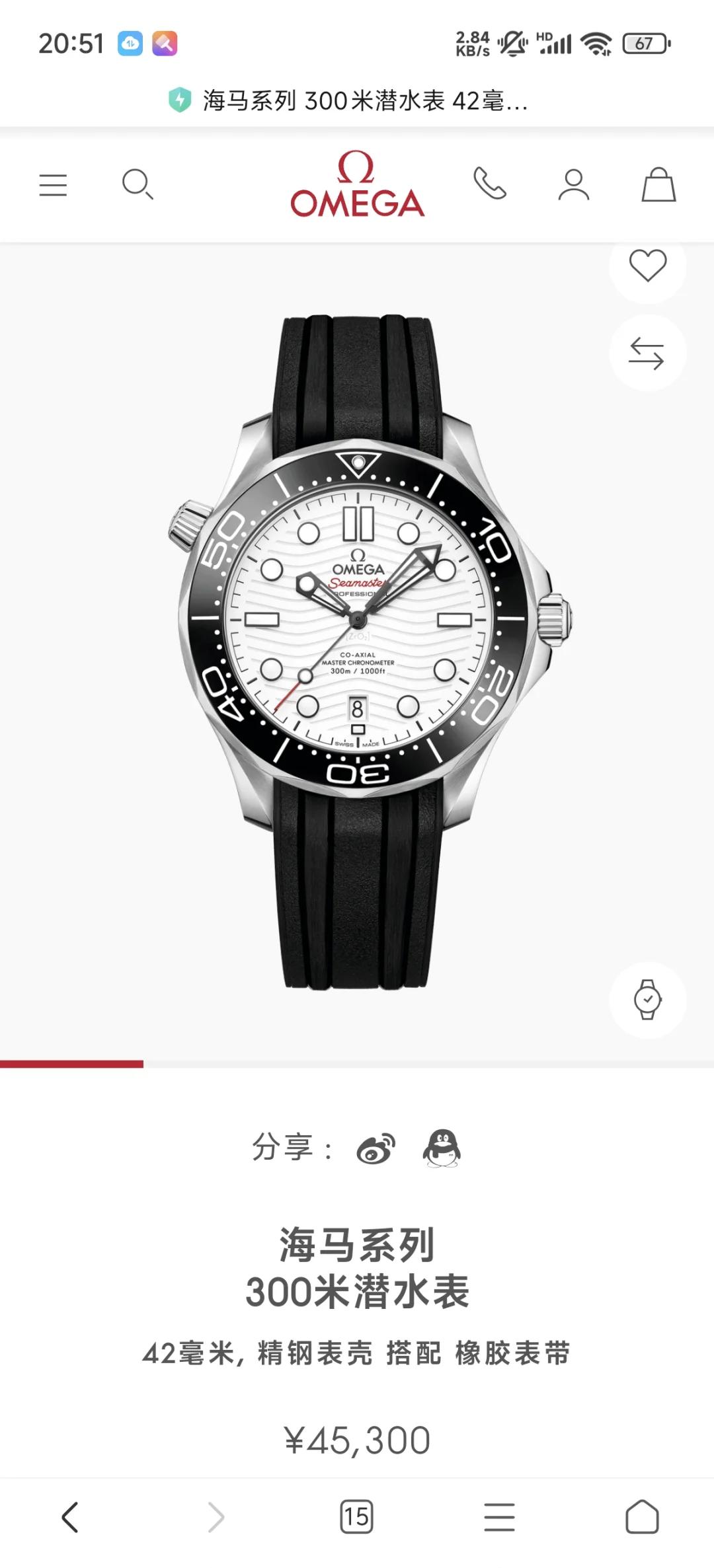This screenshot has height=1568, width=714.
Task: Open the search magnifier icon
Action: tap(138, 184)
